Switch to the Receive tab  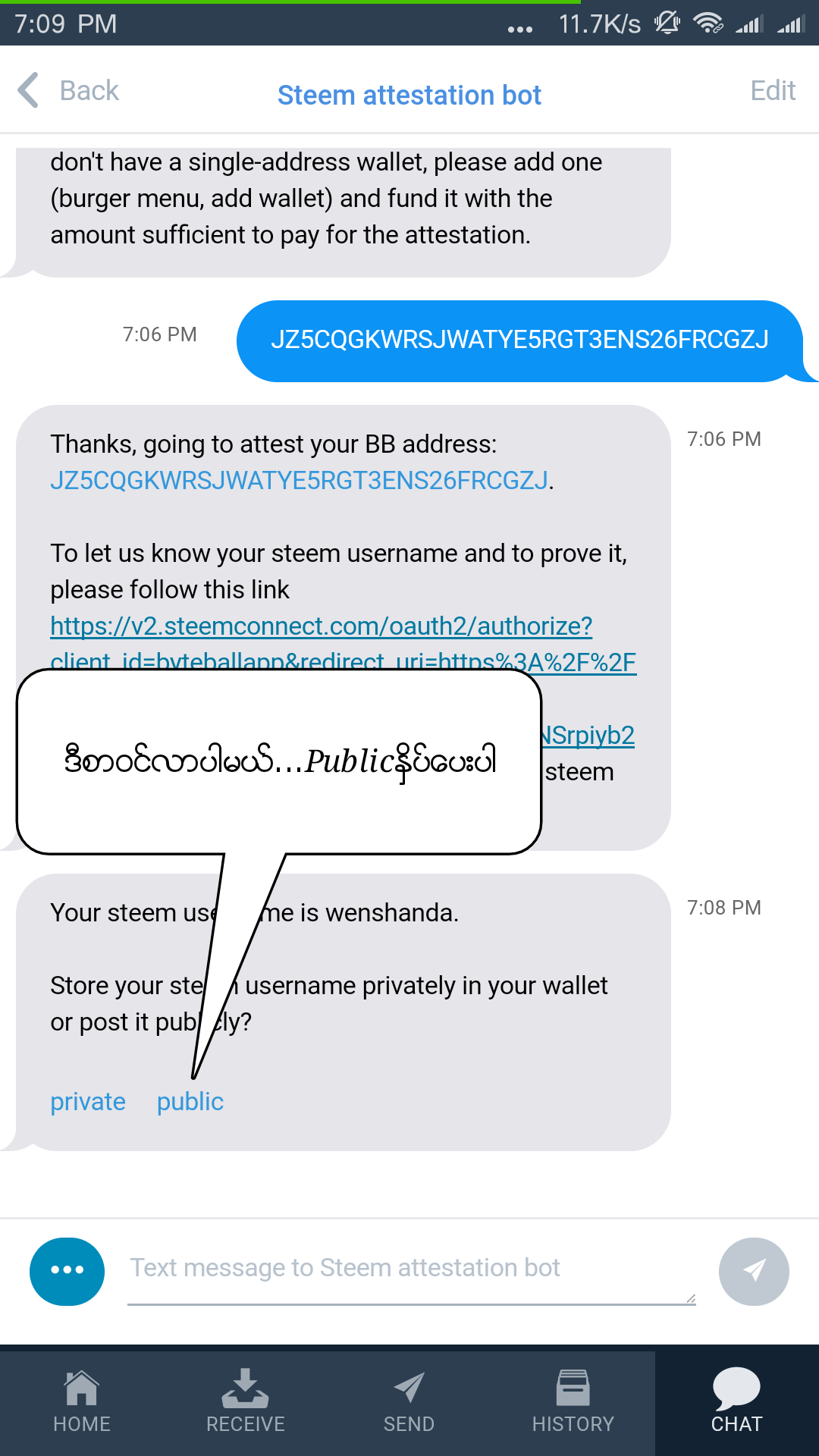point(246,1401)
